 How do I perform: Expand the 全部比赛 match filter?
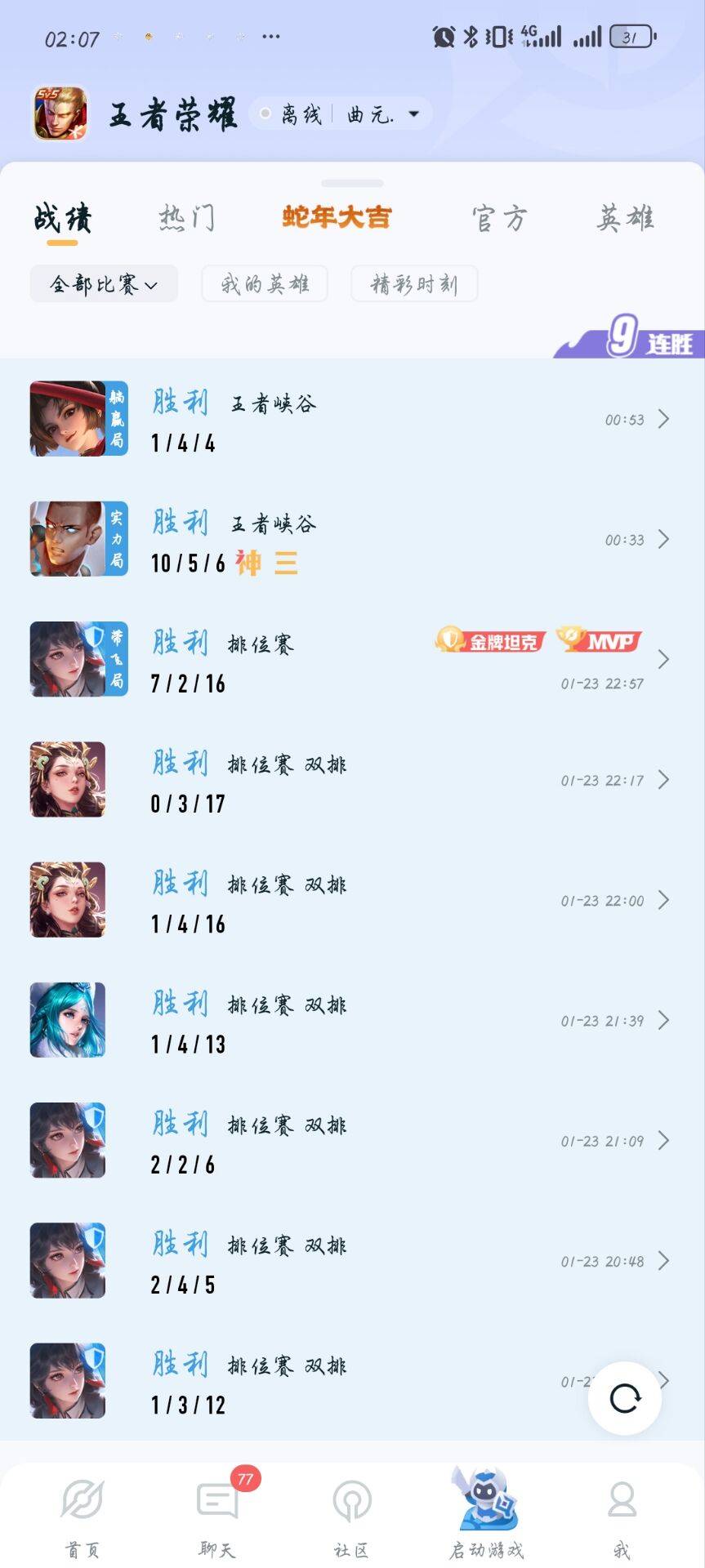[104, 284]
